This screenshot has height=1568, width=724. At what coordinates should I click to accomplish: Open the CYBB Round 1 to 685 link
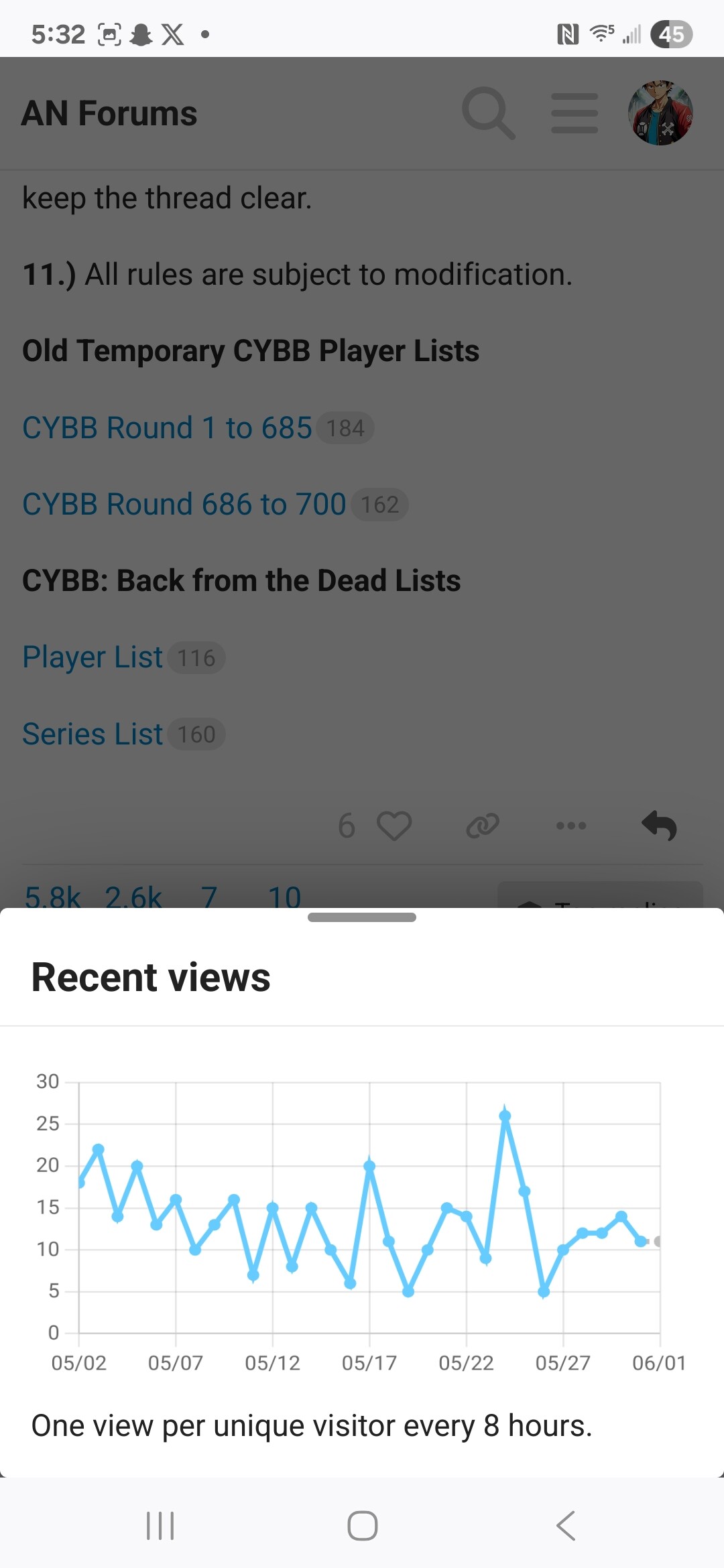click(168, 428)
